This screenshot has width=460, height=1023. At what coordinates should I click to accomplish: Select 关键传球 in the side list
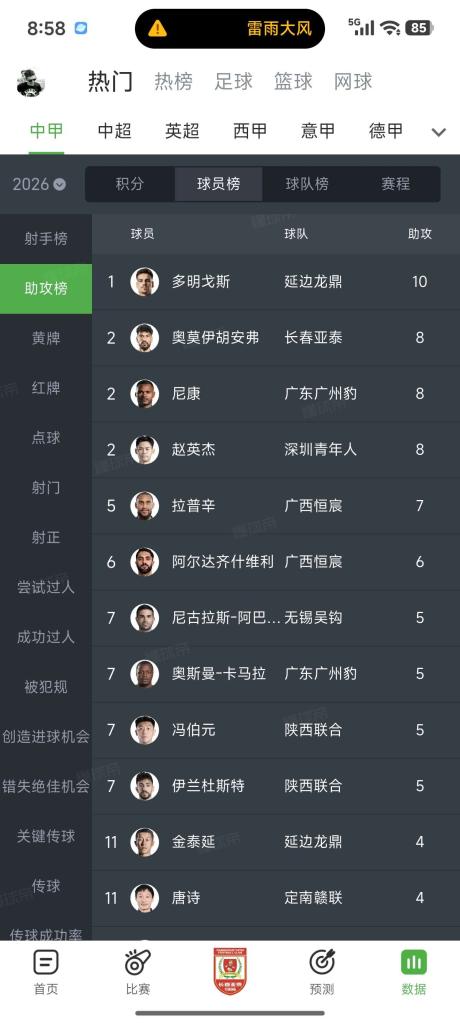pos(46,836)
